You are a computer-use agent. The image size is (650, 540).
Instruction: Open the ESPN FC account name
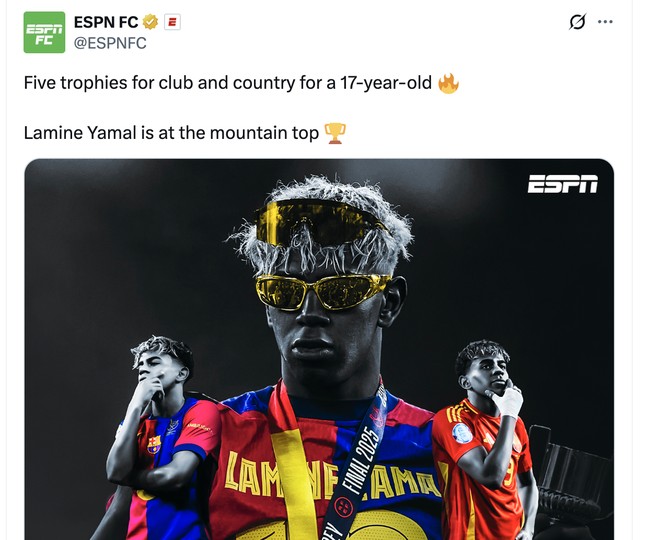pyautogui.click(x=106, y=22)
